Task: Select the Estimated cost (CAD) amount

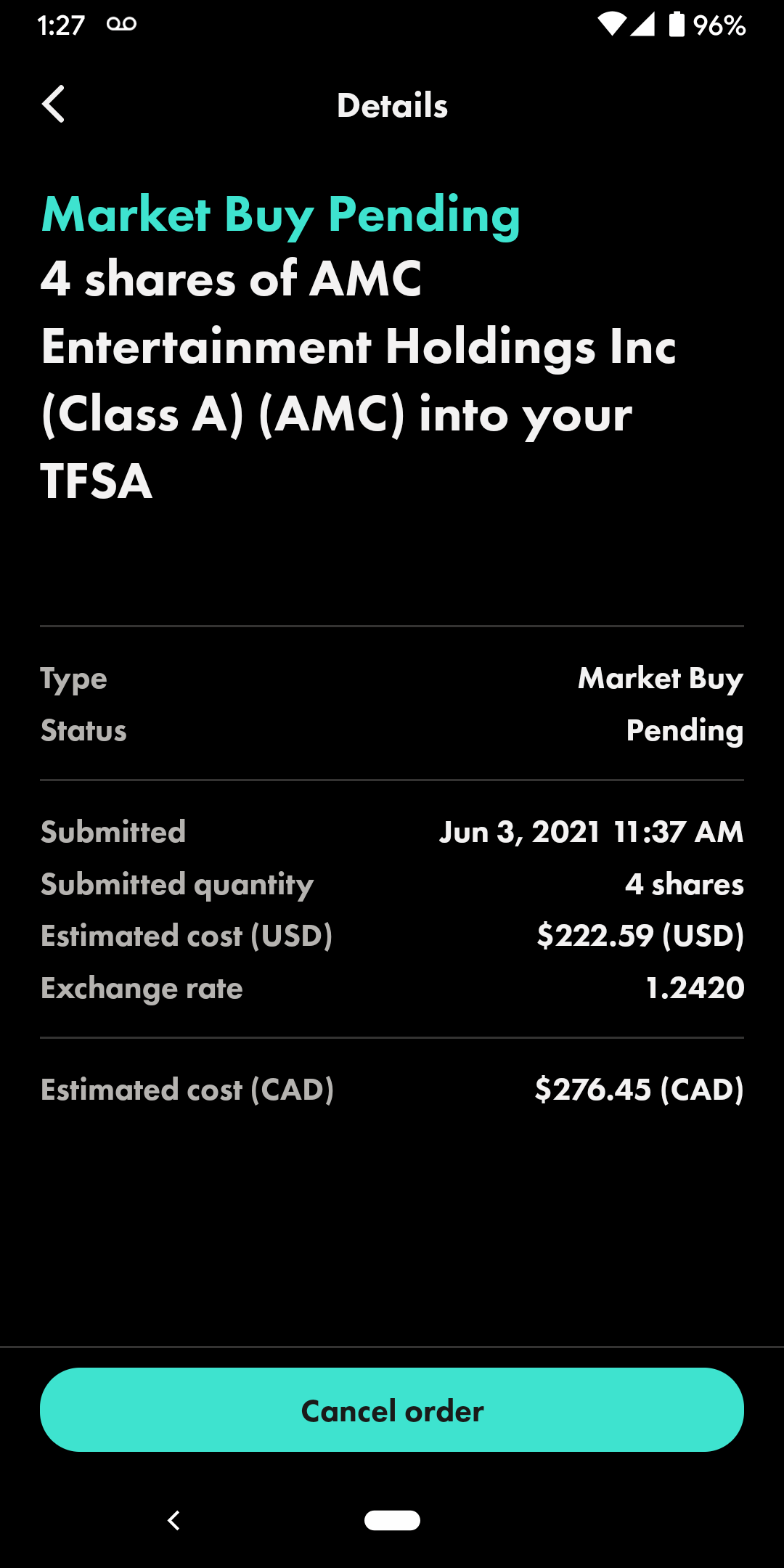Action: [639, 1089]
